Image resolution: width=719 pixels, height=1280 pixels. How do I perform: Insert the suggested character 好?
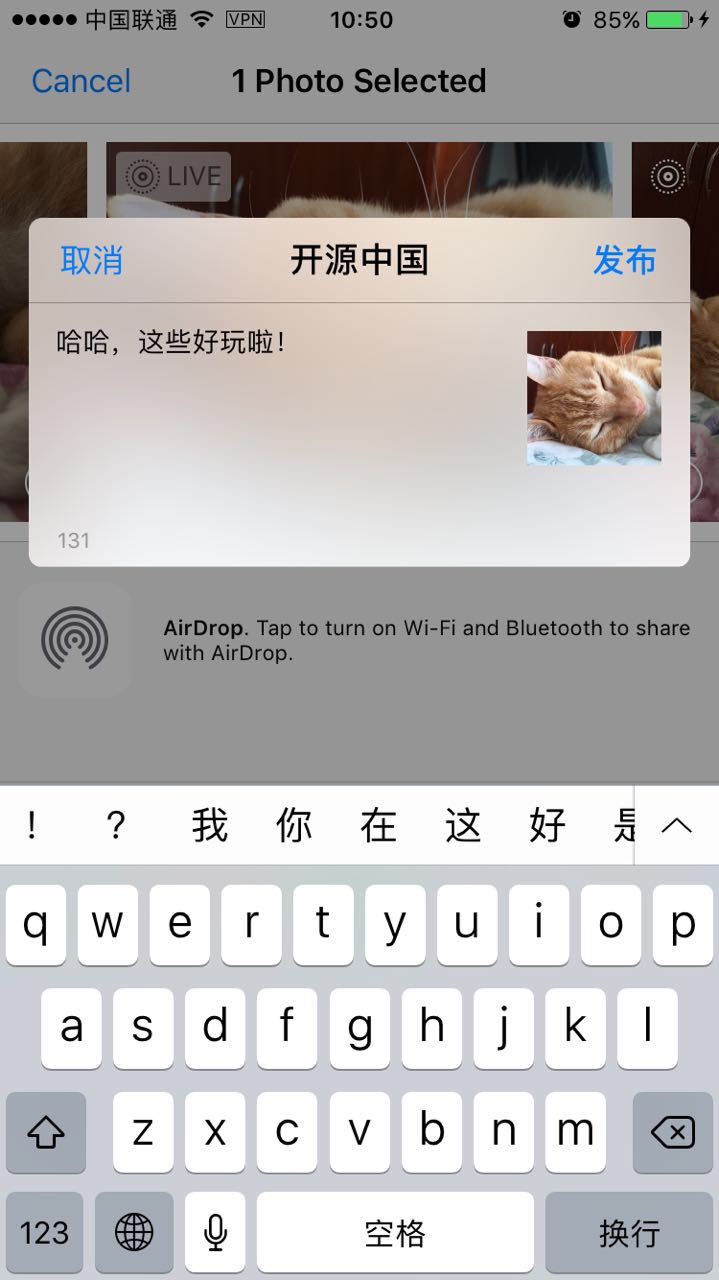(x=547, y=826)
